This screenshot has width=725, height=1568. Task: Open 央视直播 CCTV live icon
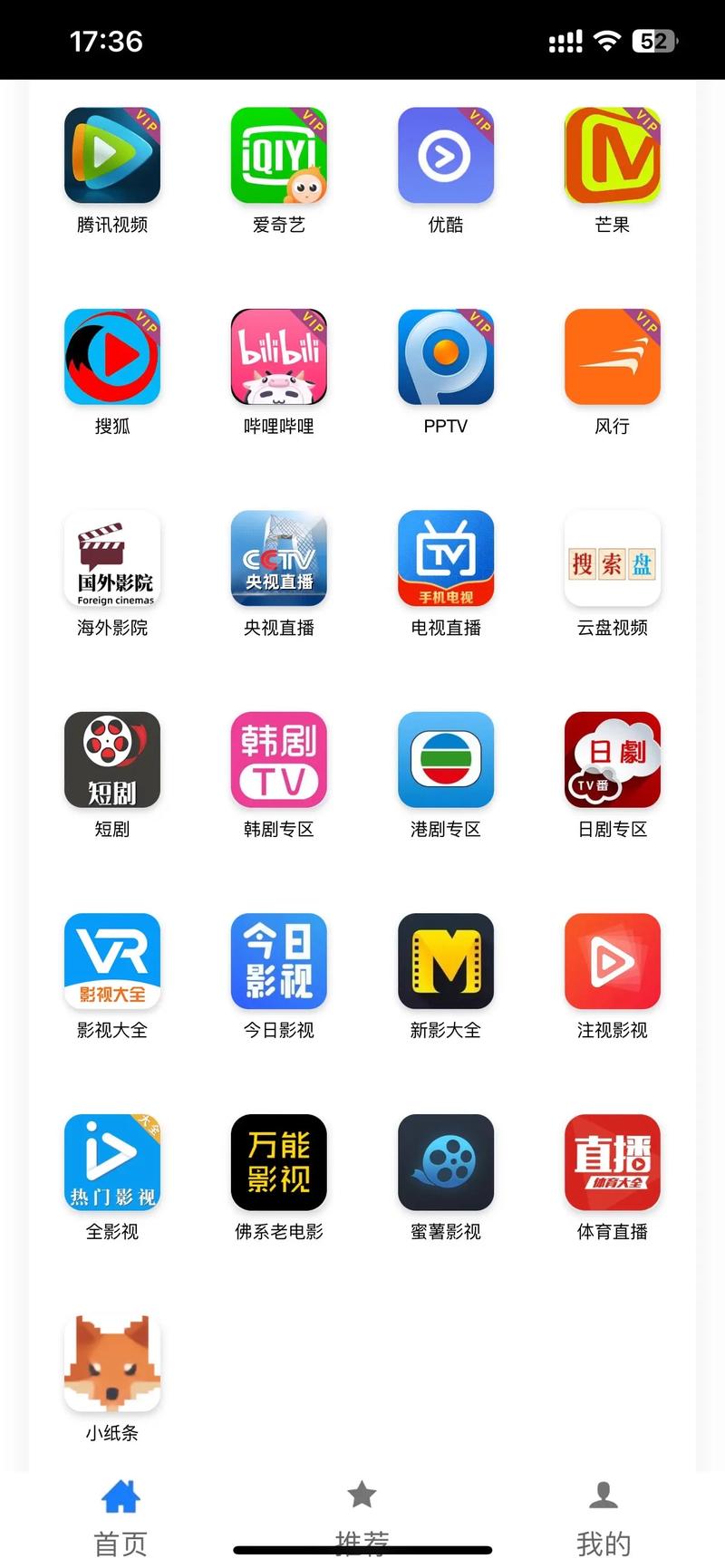pyautogui.click(x=278, y=558)
